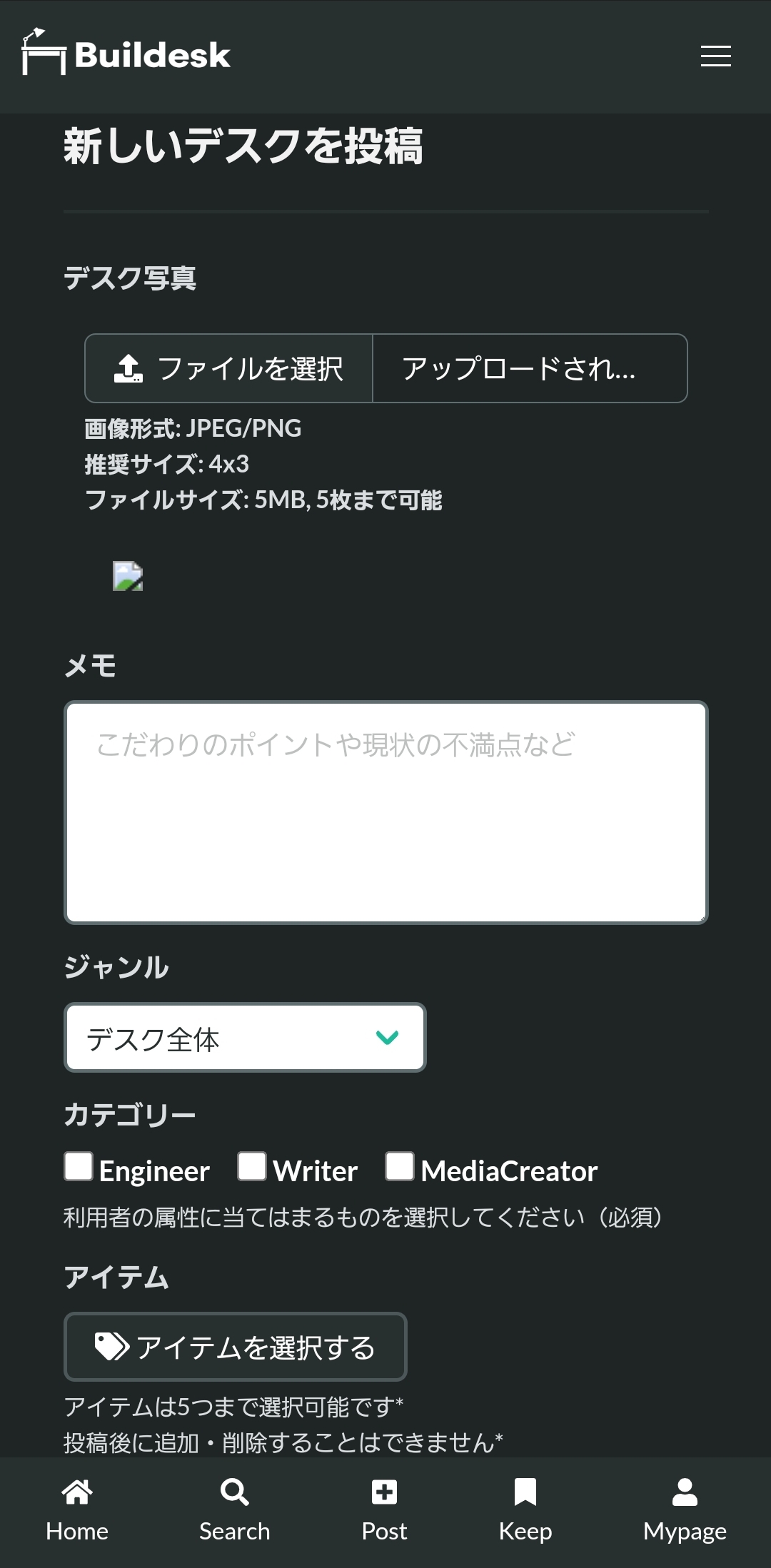Expand the ジャンル dropdown
Viewport: 771px width, 1568px height.
point(245,1038)
